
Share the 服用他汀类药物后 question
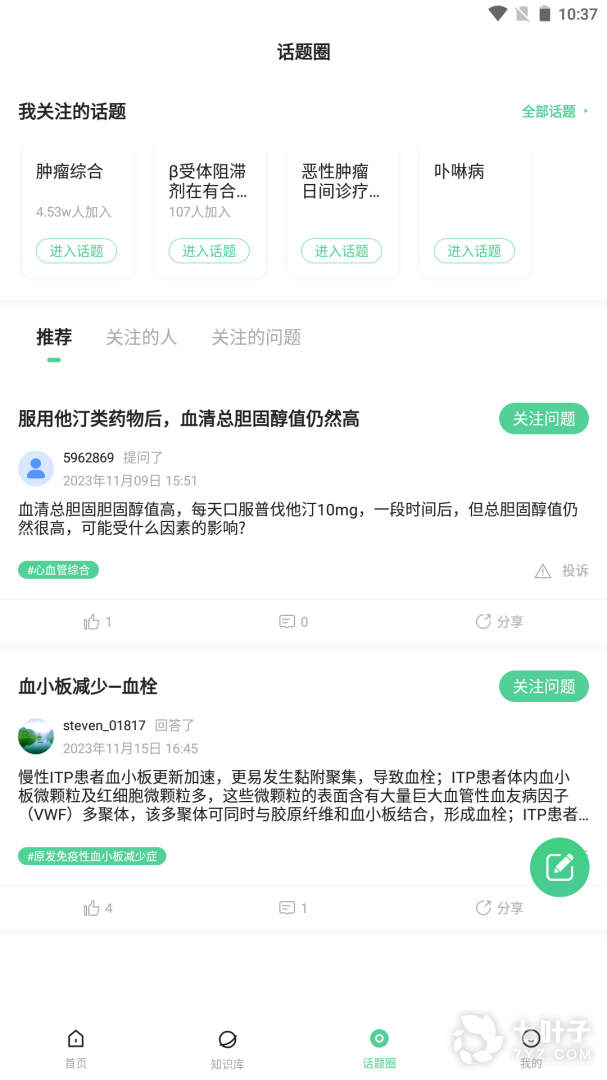coord(499,622)
